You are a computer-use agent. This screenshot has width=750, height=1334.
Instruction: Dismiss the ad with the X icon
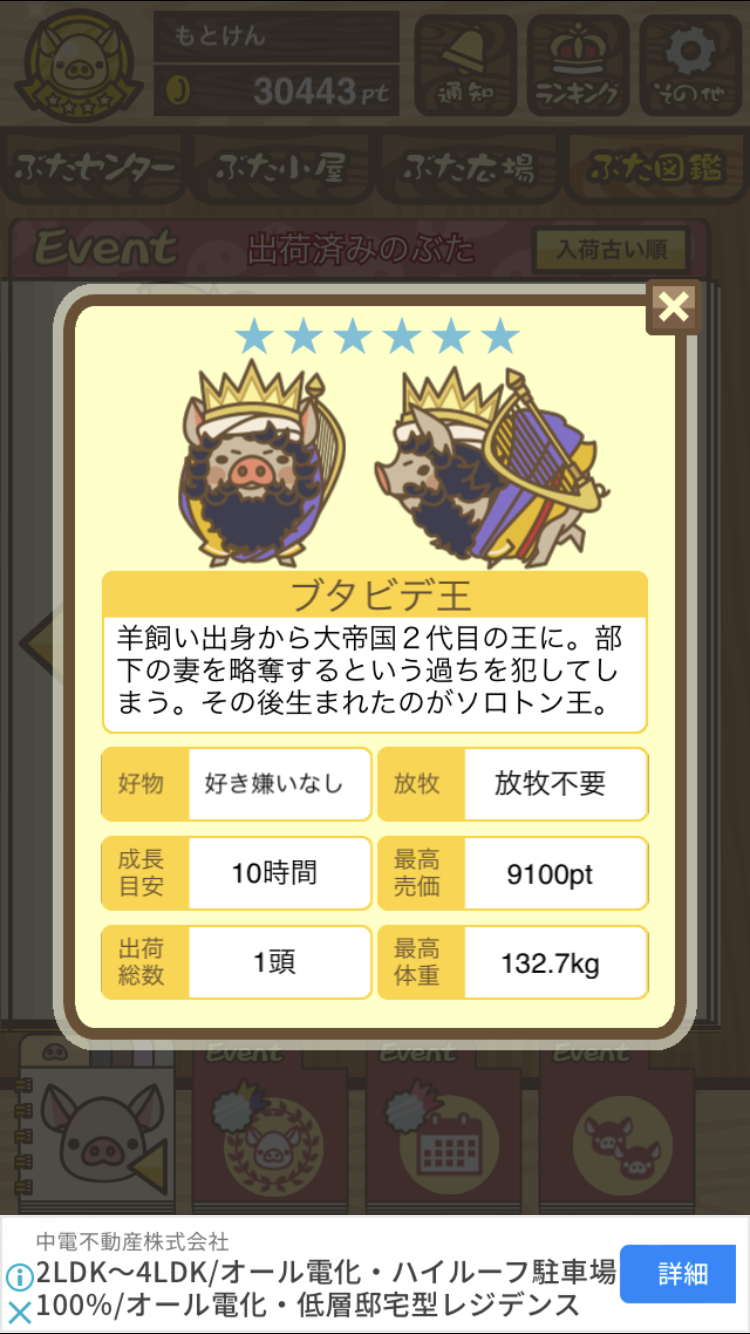19,1311
